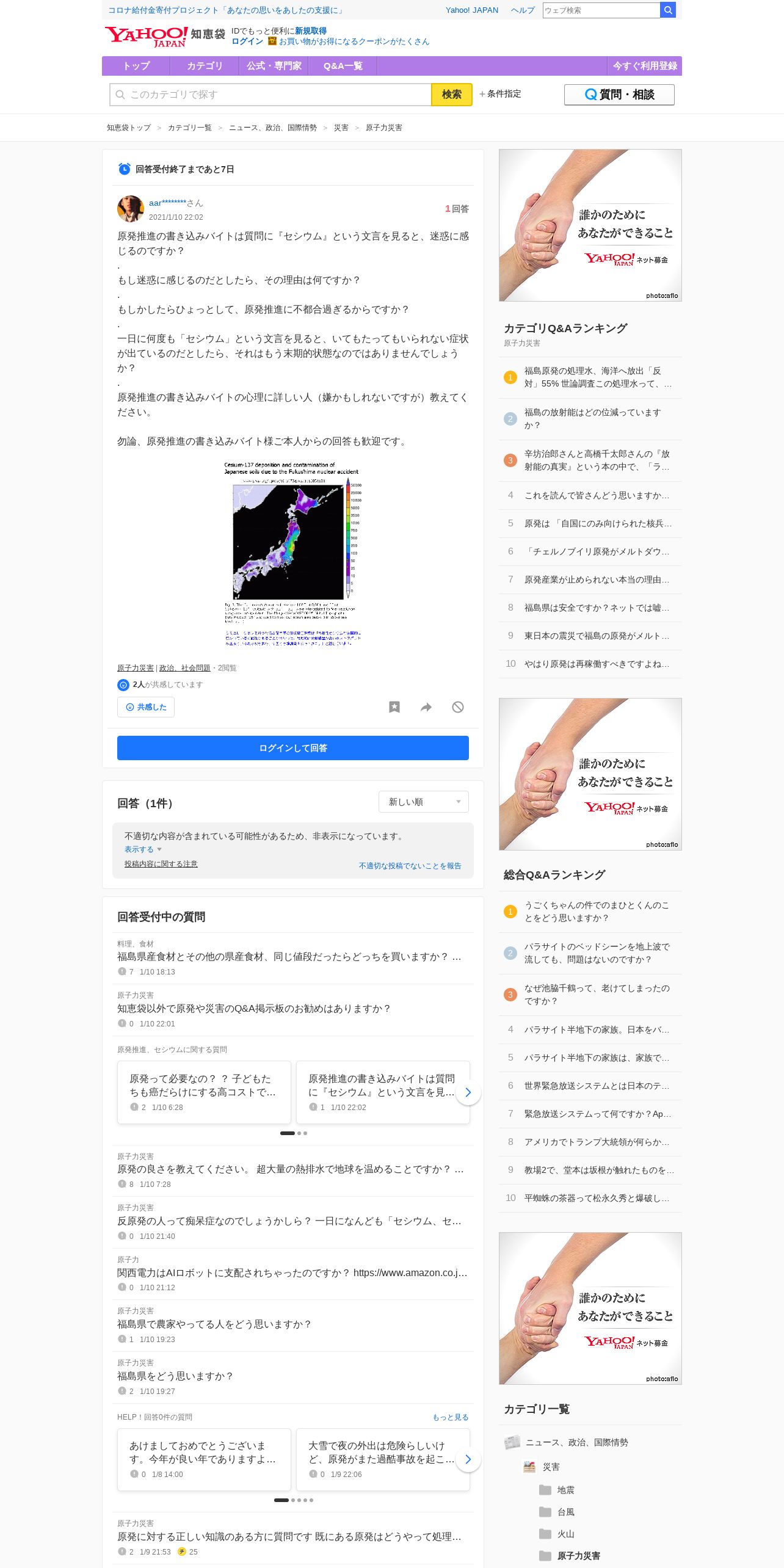Focus the このカテゴリで探す search field
The height and width of the screenshot is (1568, 784).
[x=271, y=95]
